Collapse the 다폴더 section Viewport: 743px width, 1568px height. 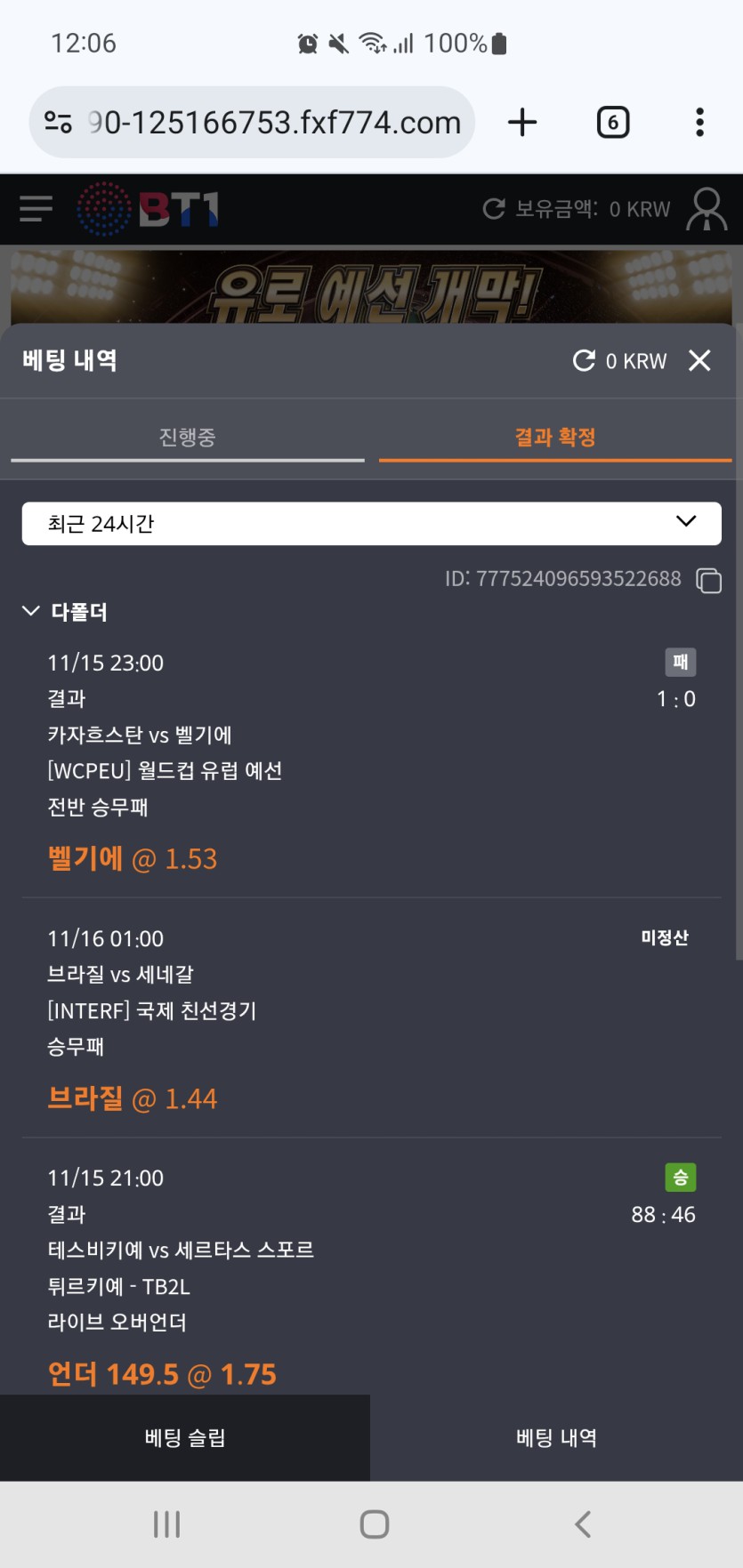(32, 611)
